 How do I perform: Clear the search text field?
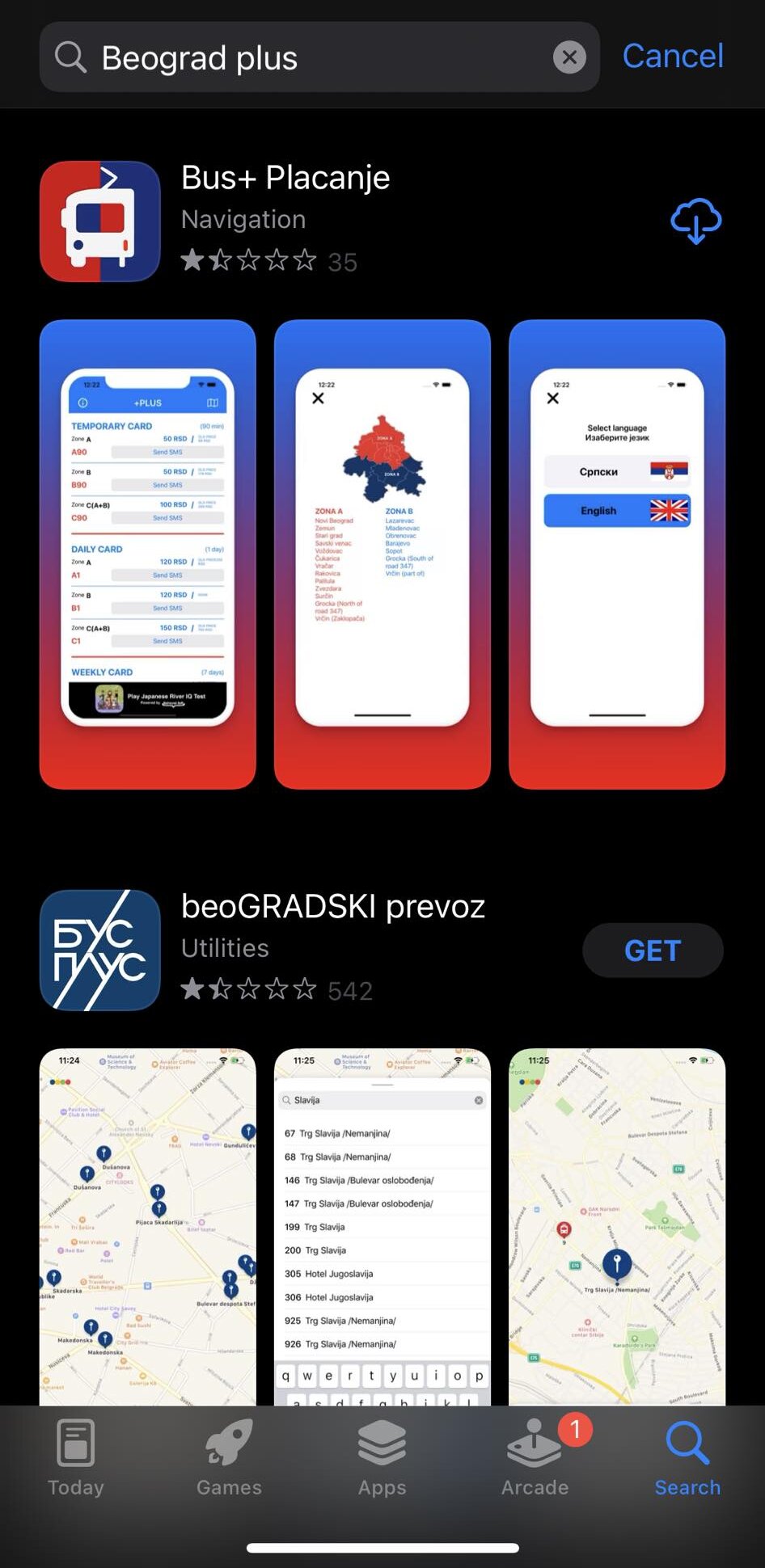point(569,57)
